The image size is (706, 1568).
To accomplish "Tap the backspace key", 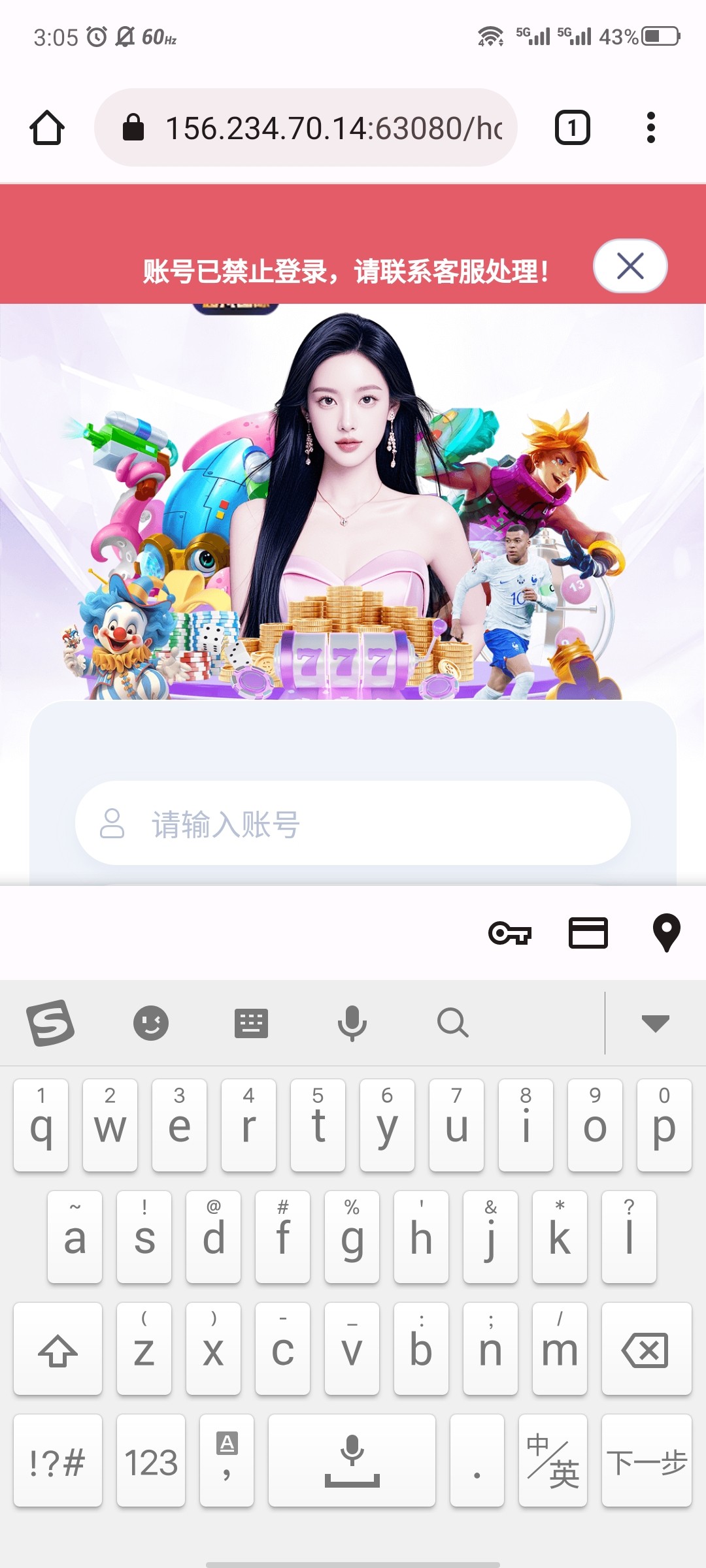I will click(x=647, y=1349).
